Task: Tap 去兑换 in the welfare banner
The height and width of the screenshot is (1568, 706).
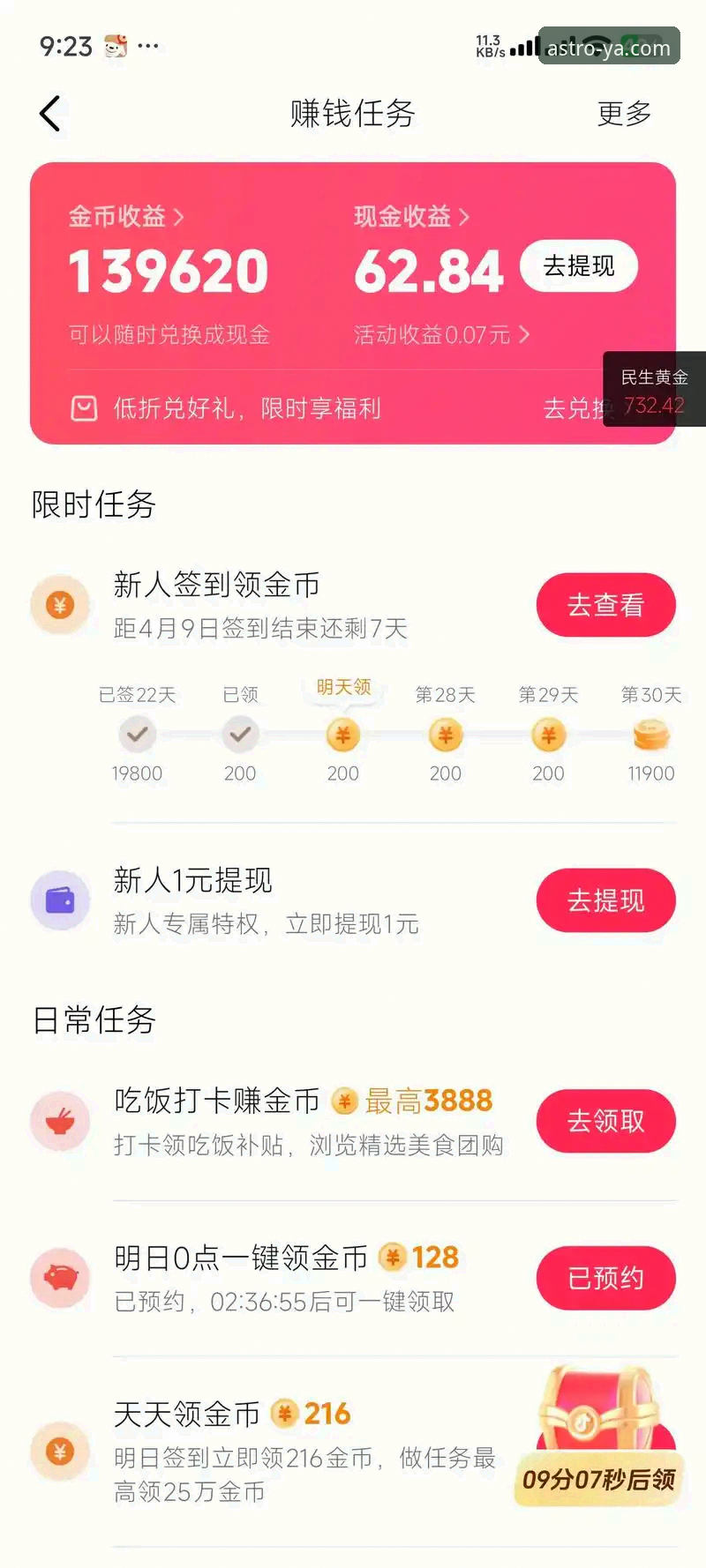Action: [x=576, y=407]
